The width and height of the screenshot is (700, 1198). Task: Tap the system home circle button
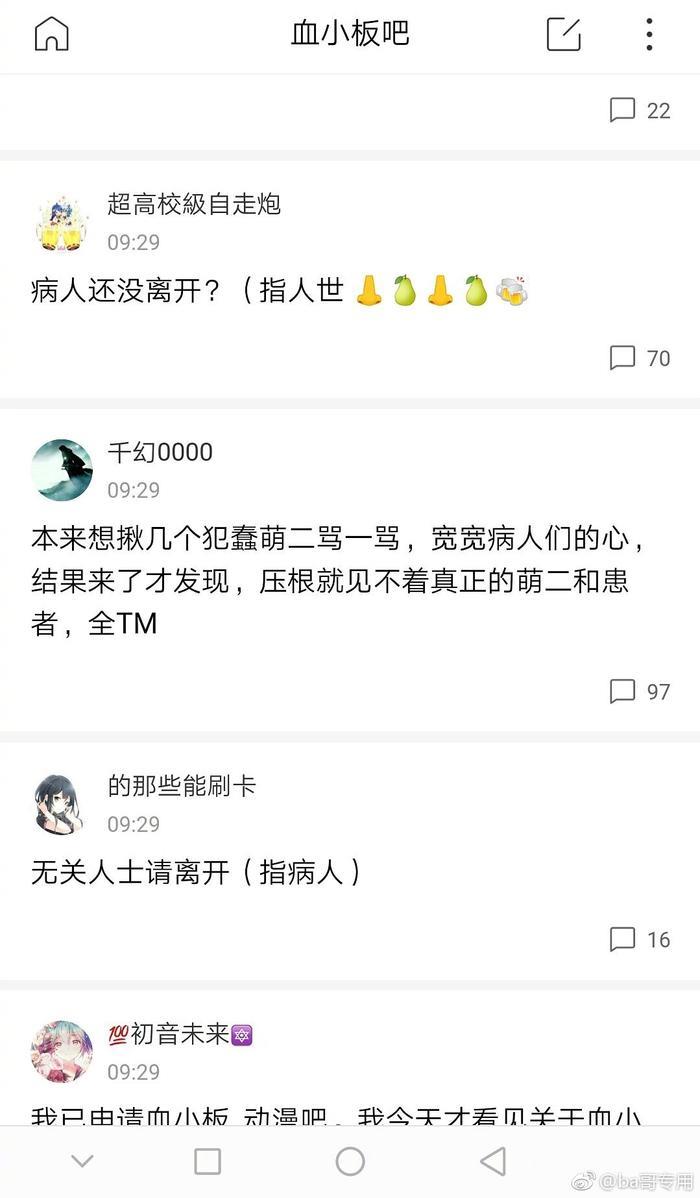coord(350,1161)
